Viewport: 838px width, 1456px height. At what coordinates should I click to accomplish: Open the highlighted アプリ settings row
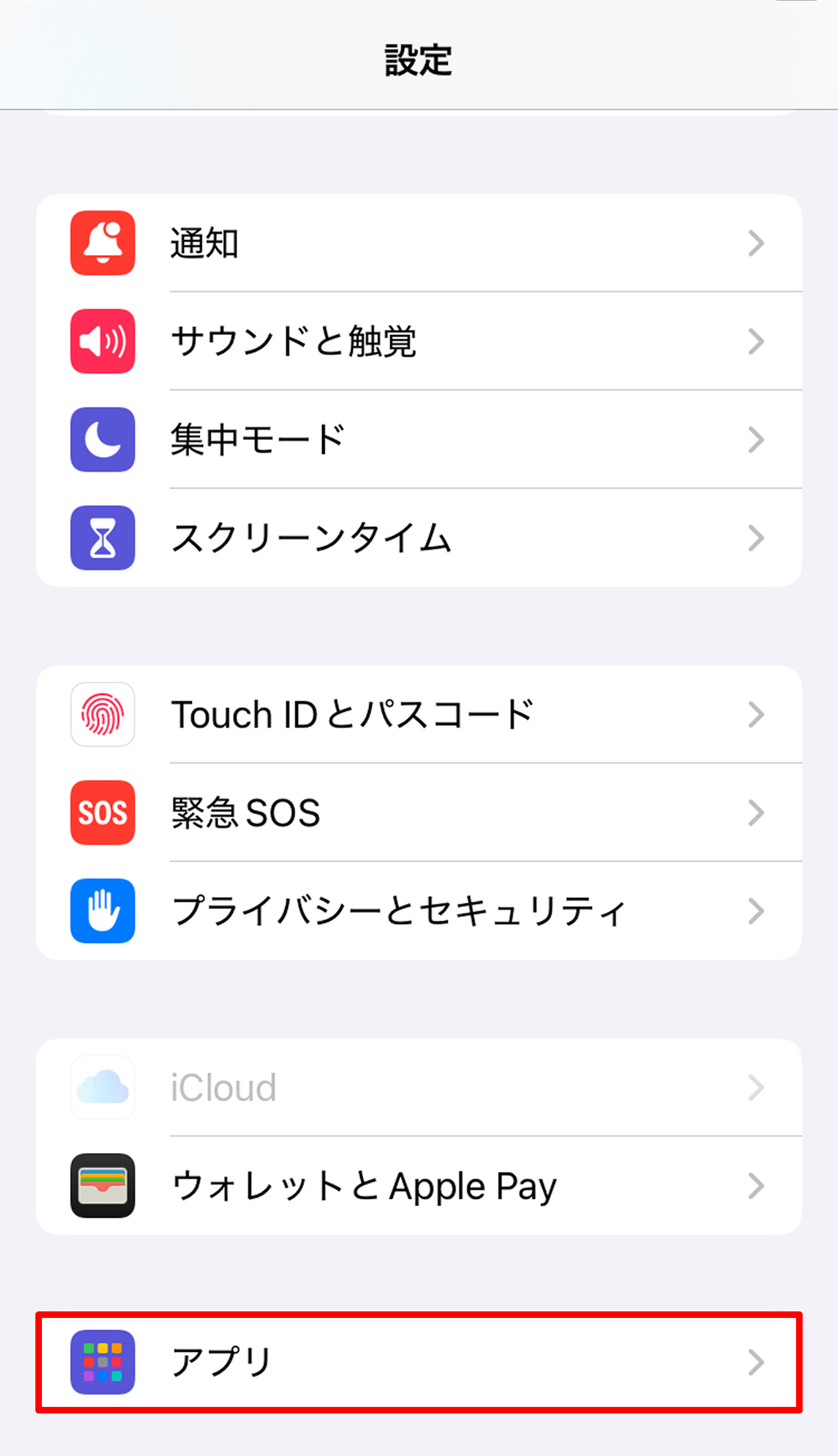[419, 1362]
